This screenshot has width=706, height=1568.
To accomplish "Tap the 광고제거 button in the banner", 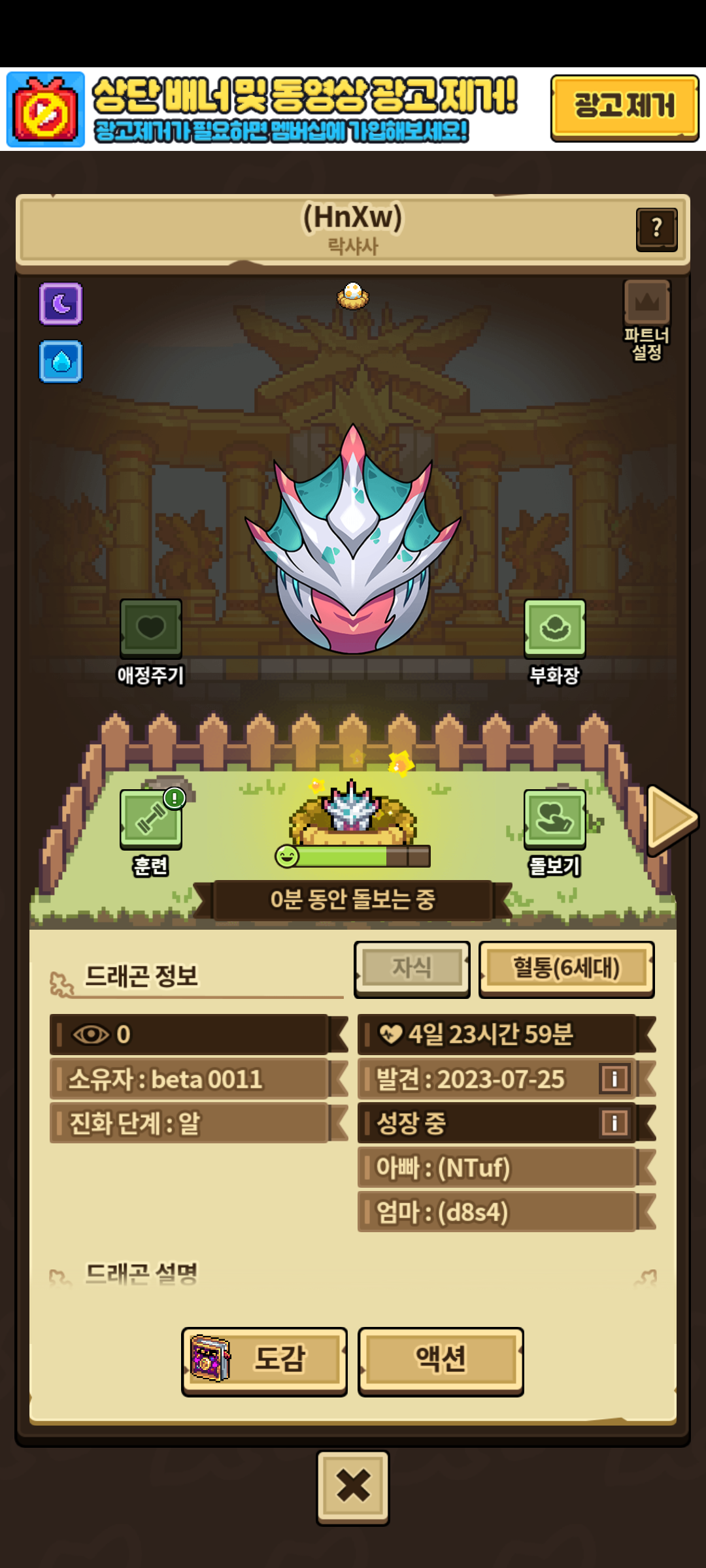I will [624, 108].
